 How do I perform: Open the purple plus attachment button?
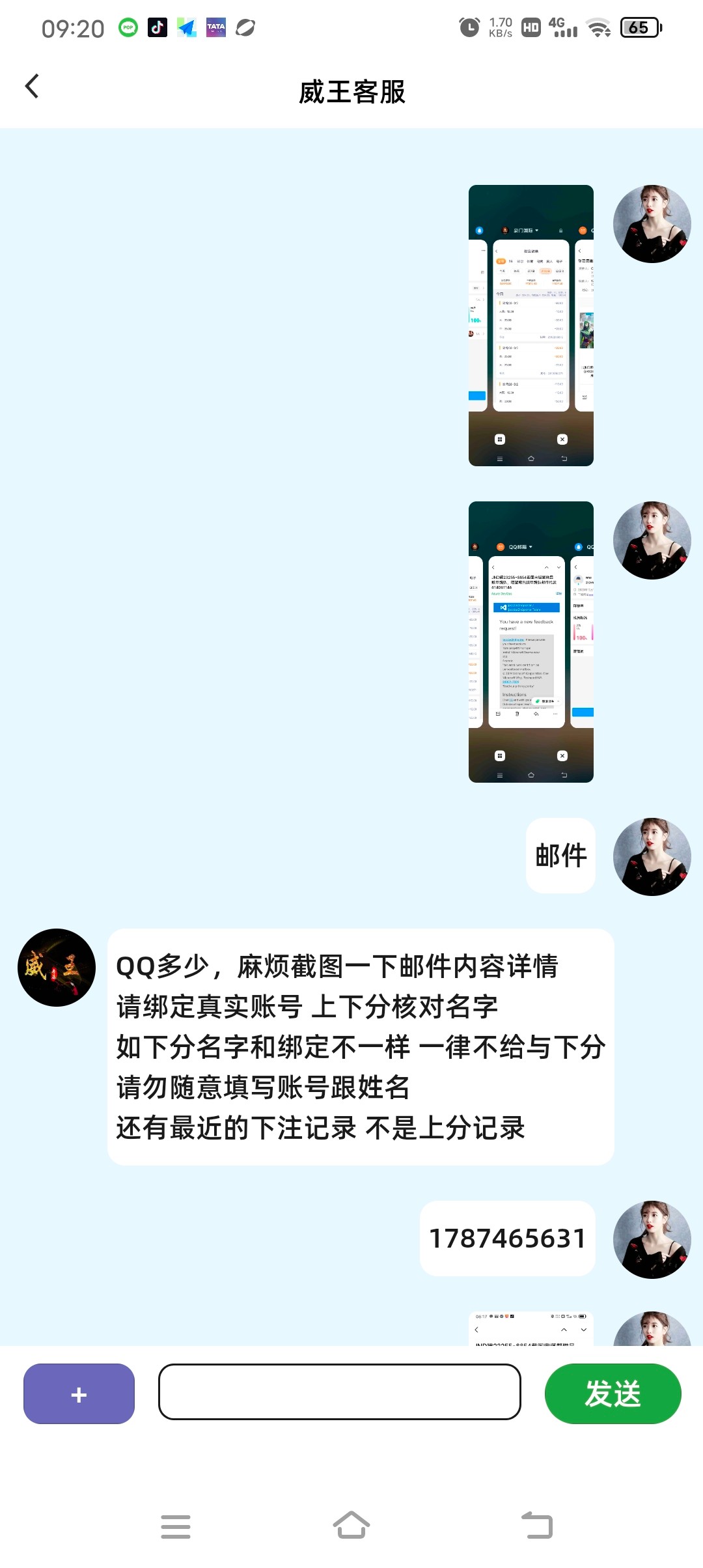[x=79, y=1393]
